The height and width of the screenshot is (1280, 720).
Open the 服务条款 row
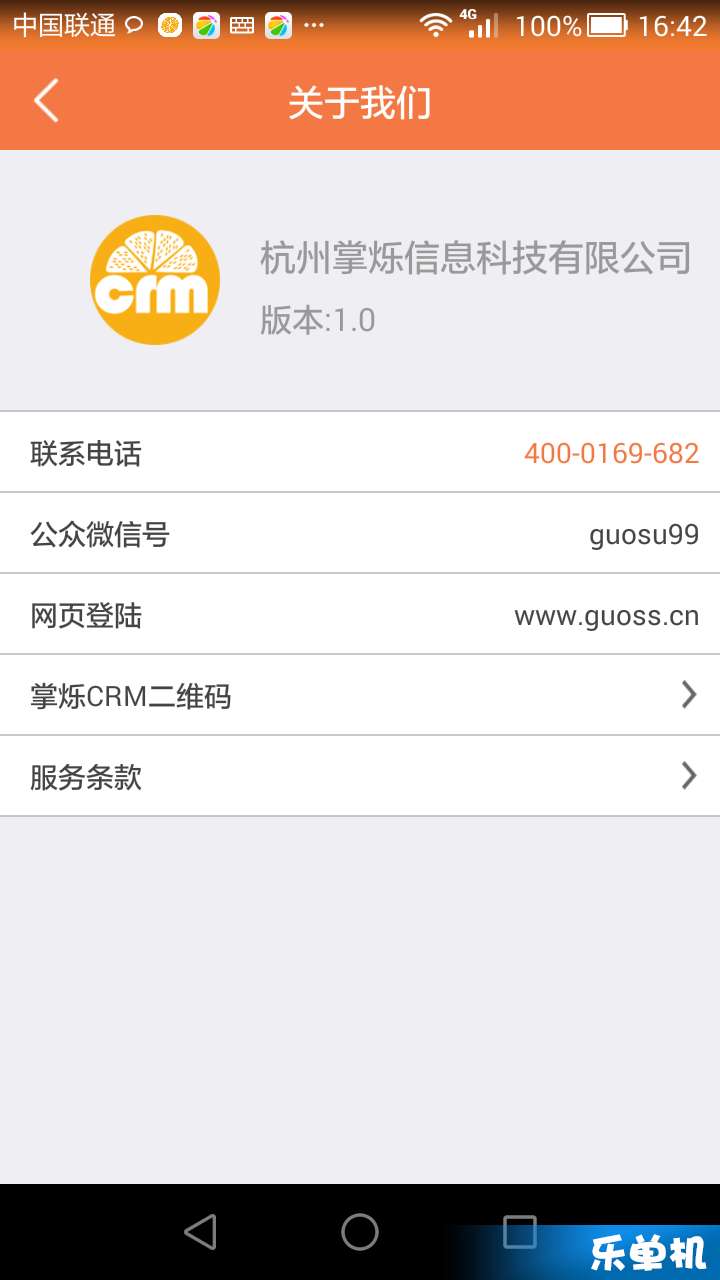[x=360, y=776]
